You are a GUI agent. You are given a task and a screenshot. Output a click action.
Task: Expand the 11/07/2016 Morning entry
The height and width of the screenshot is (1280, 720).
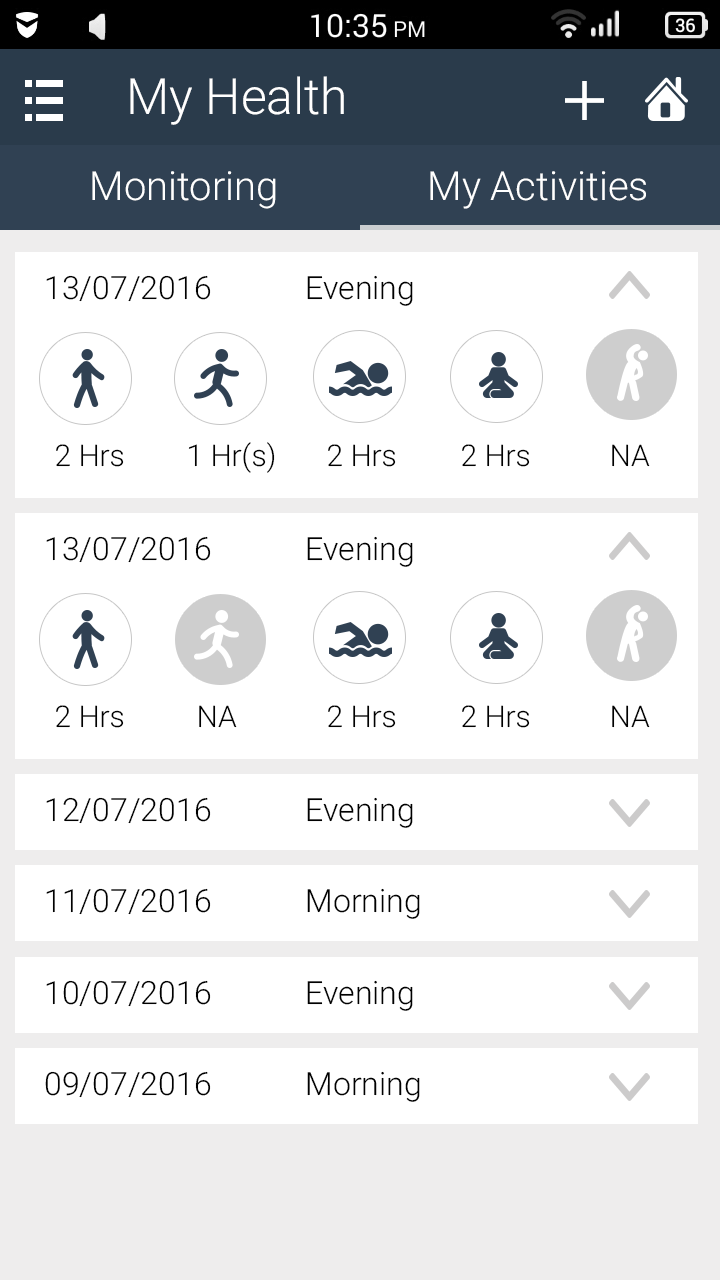(x=629, y=903)
